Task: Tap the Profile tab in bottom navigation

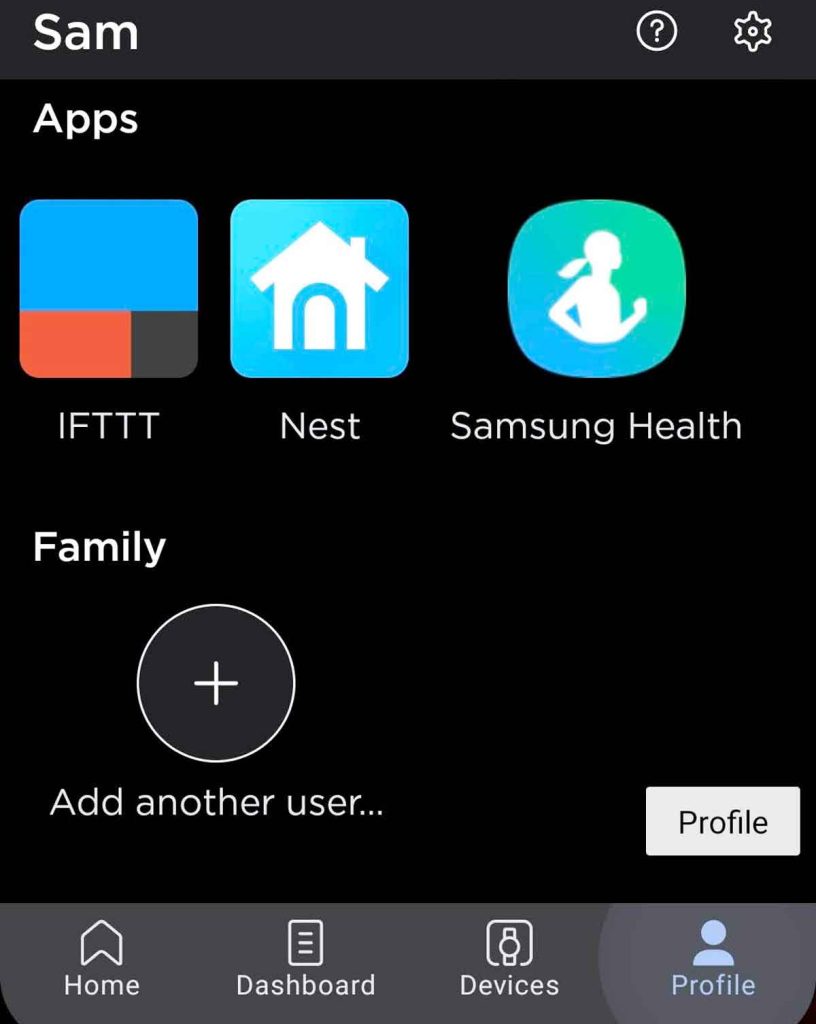Action: tap(712, 959)
